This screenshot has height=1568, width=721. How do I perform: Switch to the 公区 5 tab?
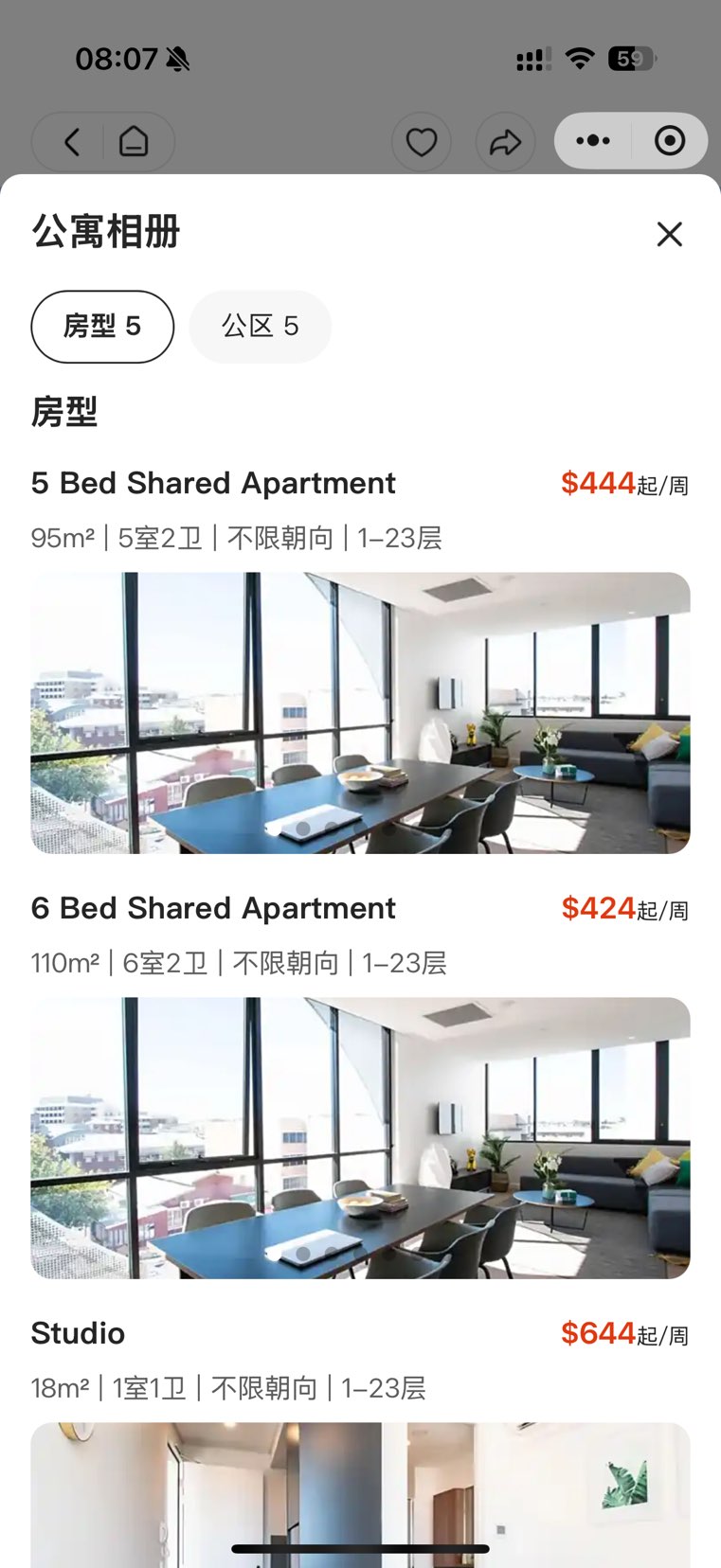pyautogui.click(x=261, y=327)
